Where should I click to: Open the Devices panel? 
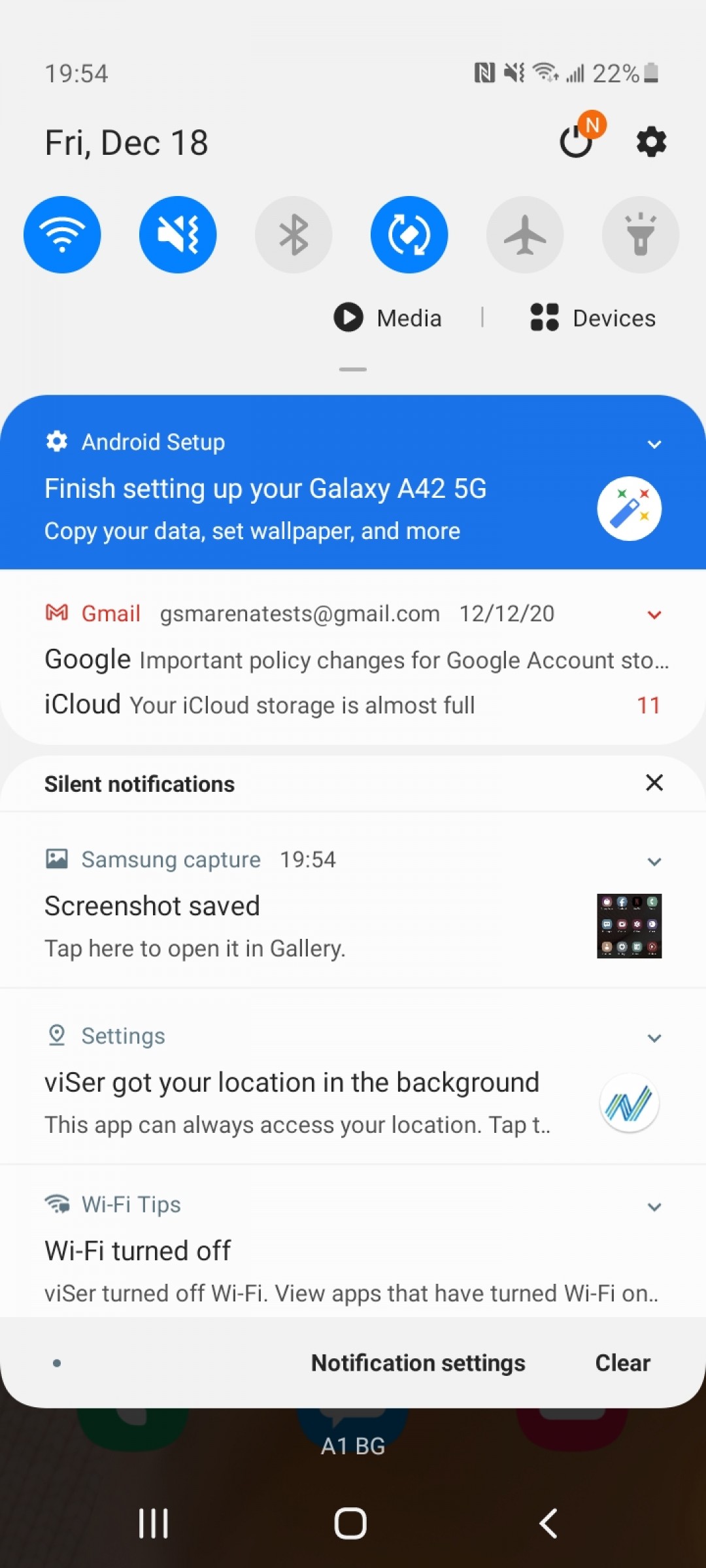pos(592,318)
